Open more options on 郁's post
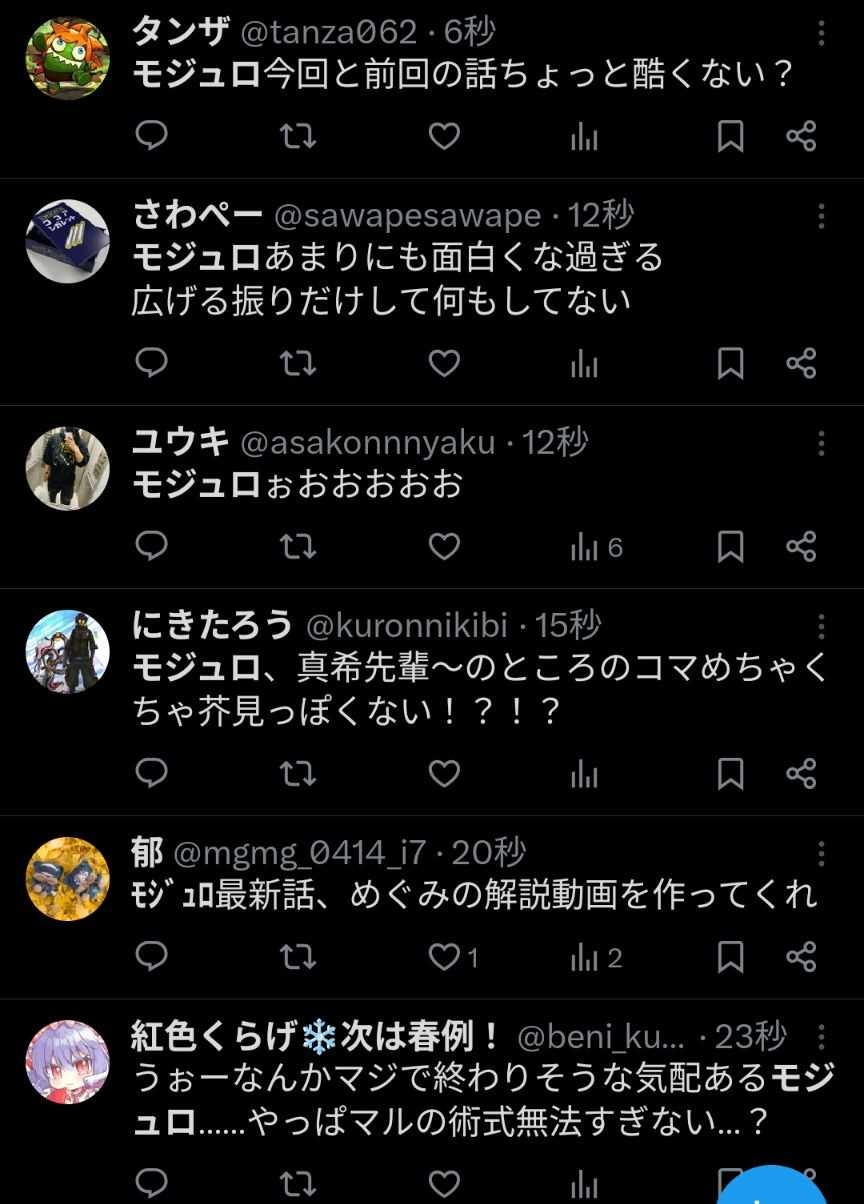The width and height of the screenshot is (864, 1204). pyautogui.click(x=821, y=853)
